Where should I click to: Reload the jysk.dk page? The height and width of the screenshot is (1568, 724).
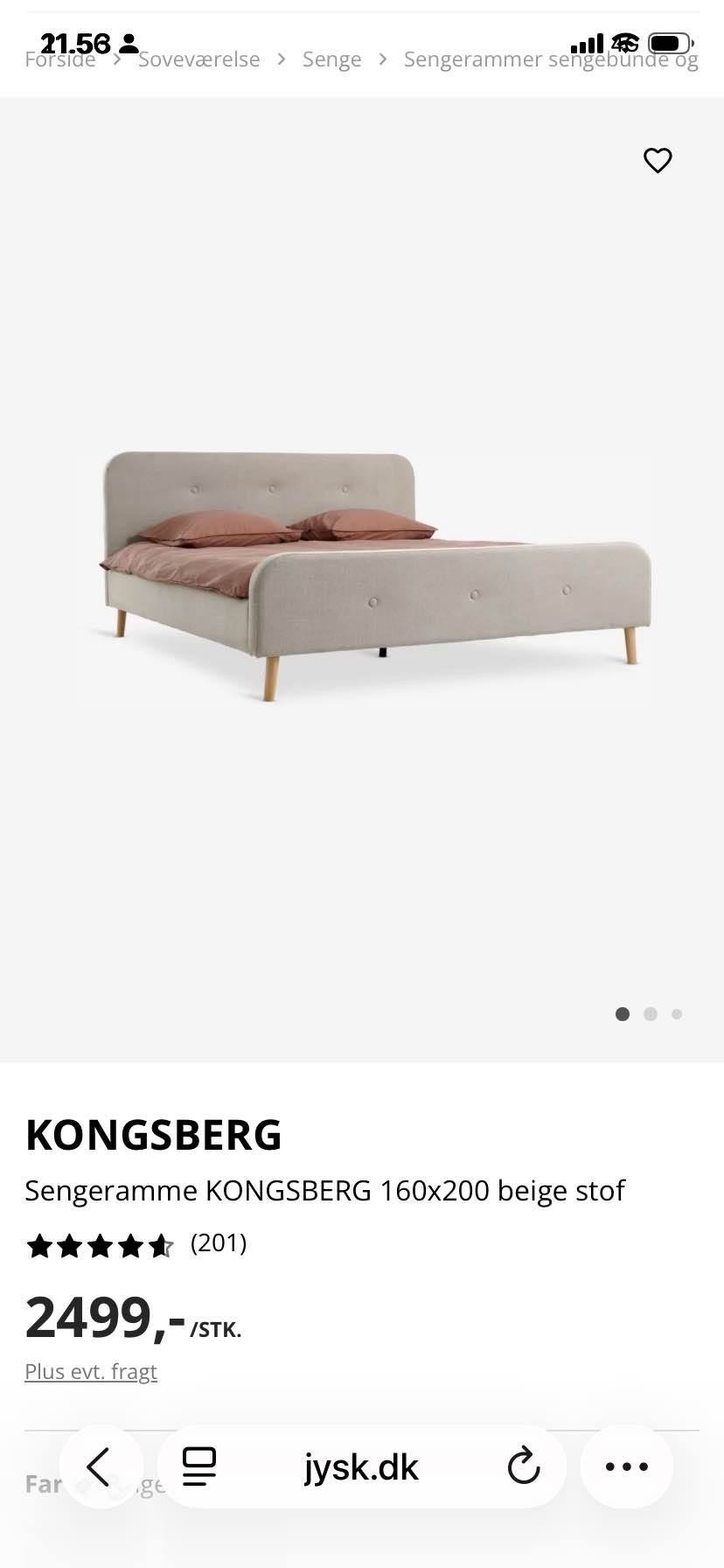pos(523,1466)
